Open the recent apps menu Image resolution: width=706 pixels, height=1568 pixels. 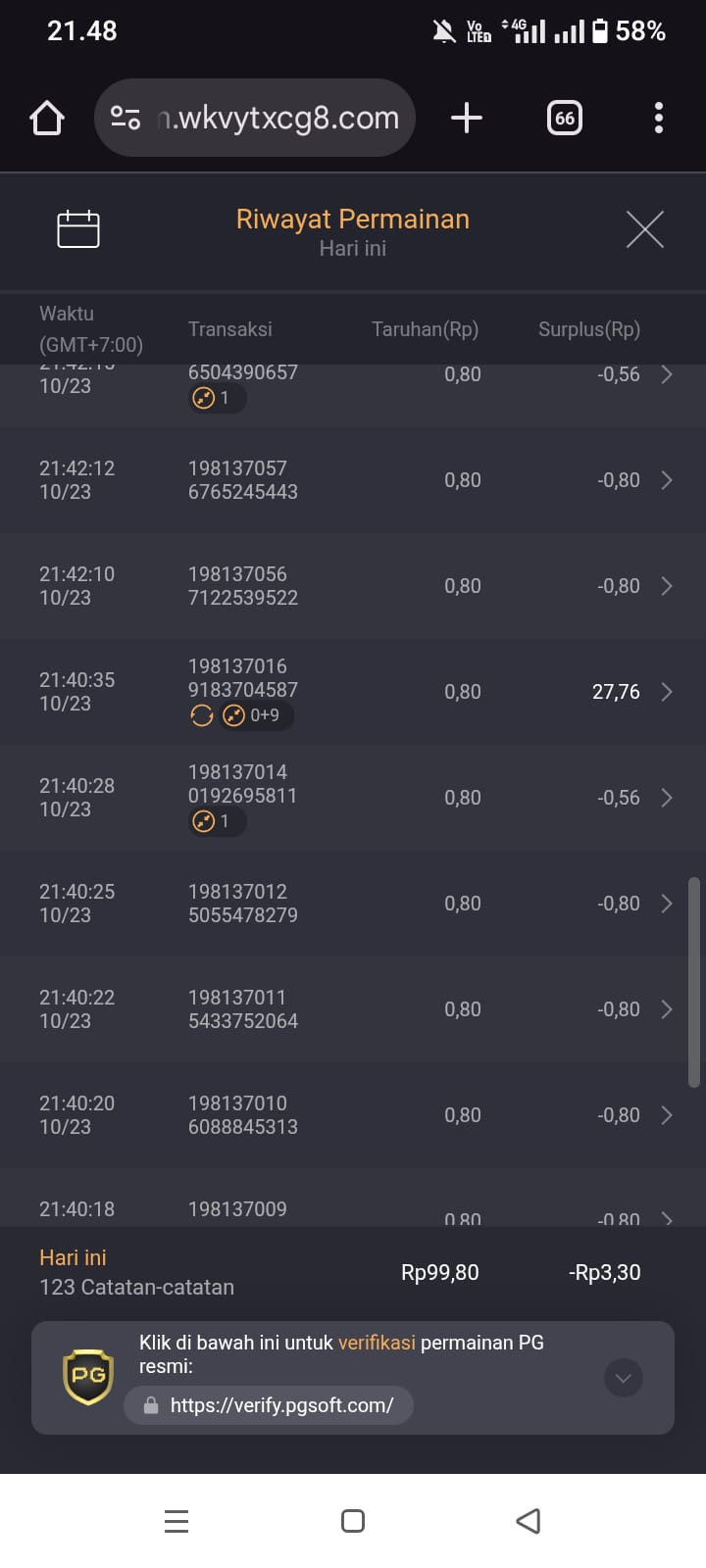176,1521
